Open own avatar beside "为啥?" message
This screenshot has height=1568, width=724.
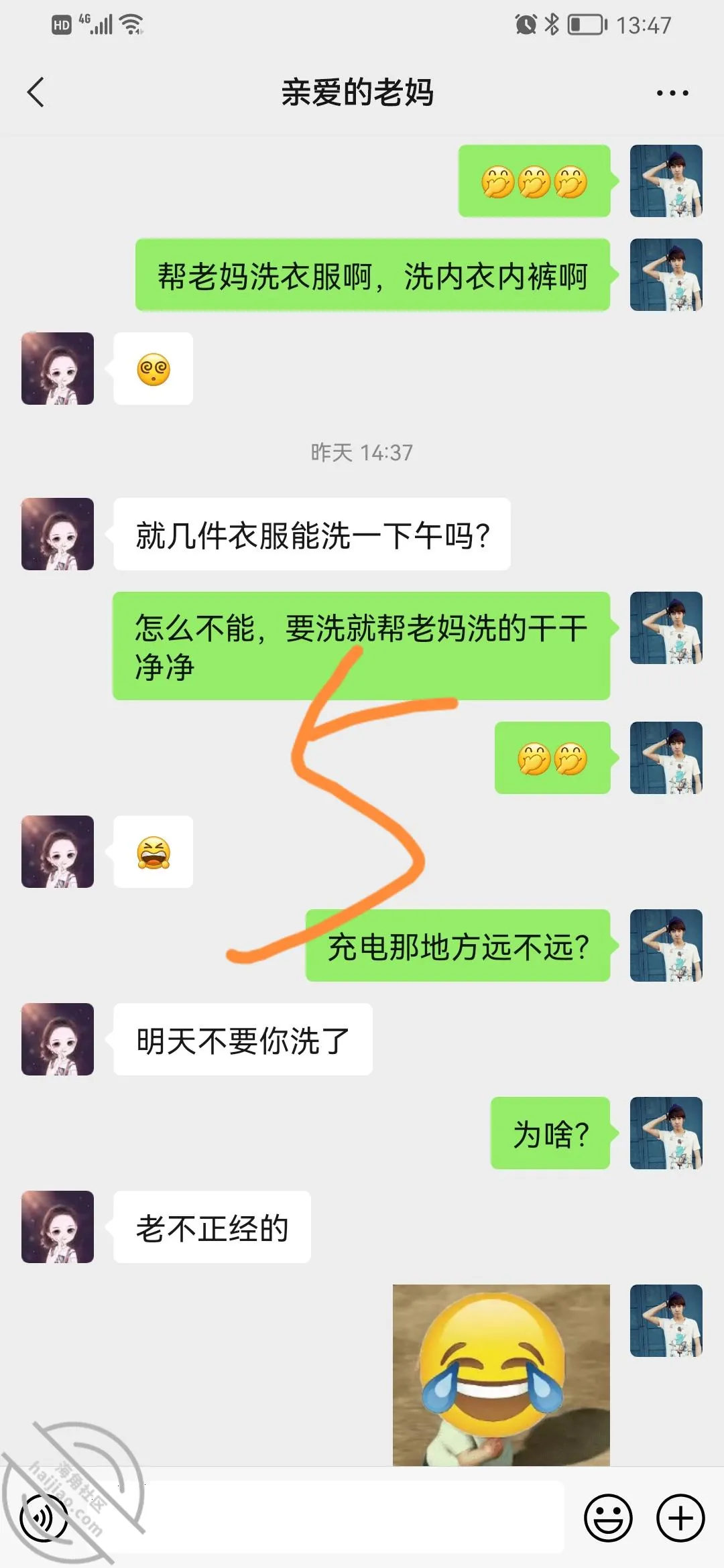[x=666, y=1133]
